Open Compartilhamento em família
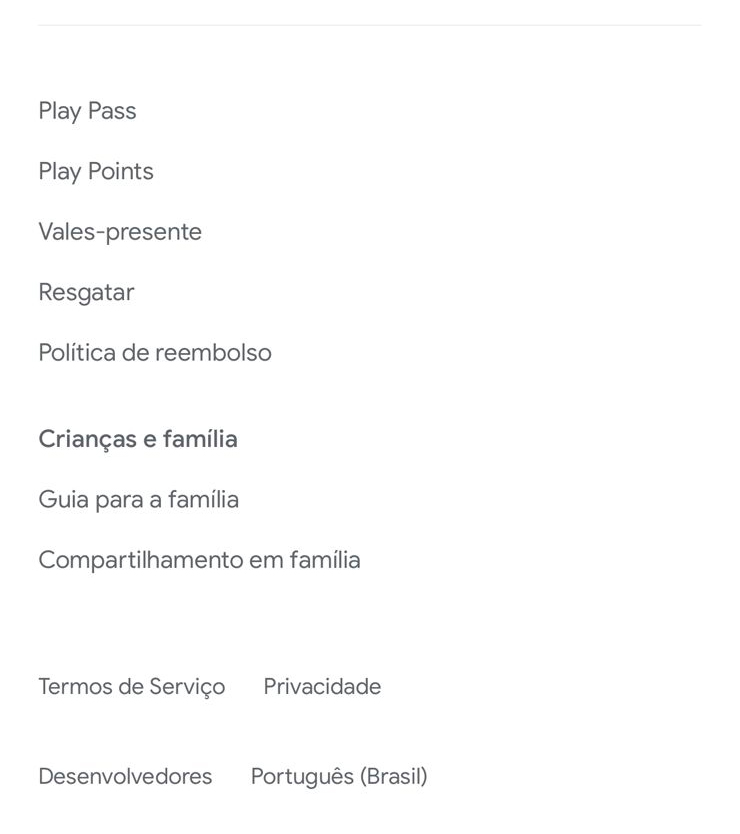This screenshot has width=740, height=834. (x=199, y=560)
